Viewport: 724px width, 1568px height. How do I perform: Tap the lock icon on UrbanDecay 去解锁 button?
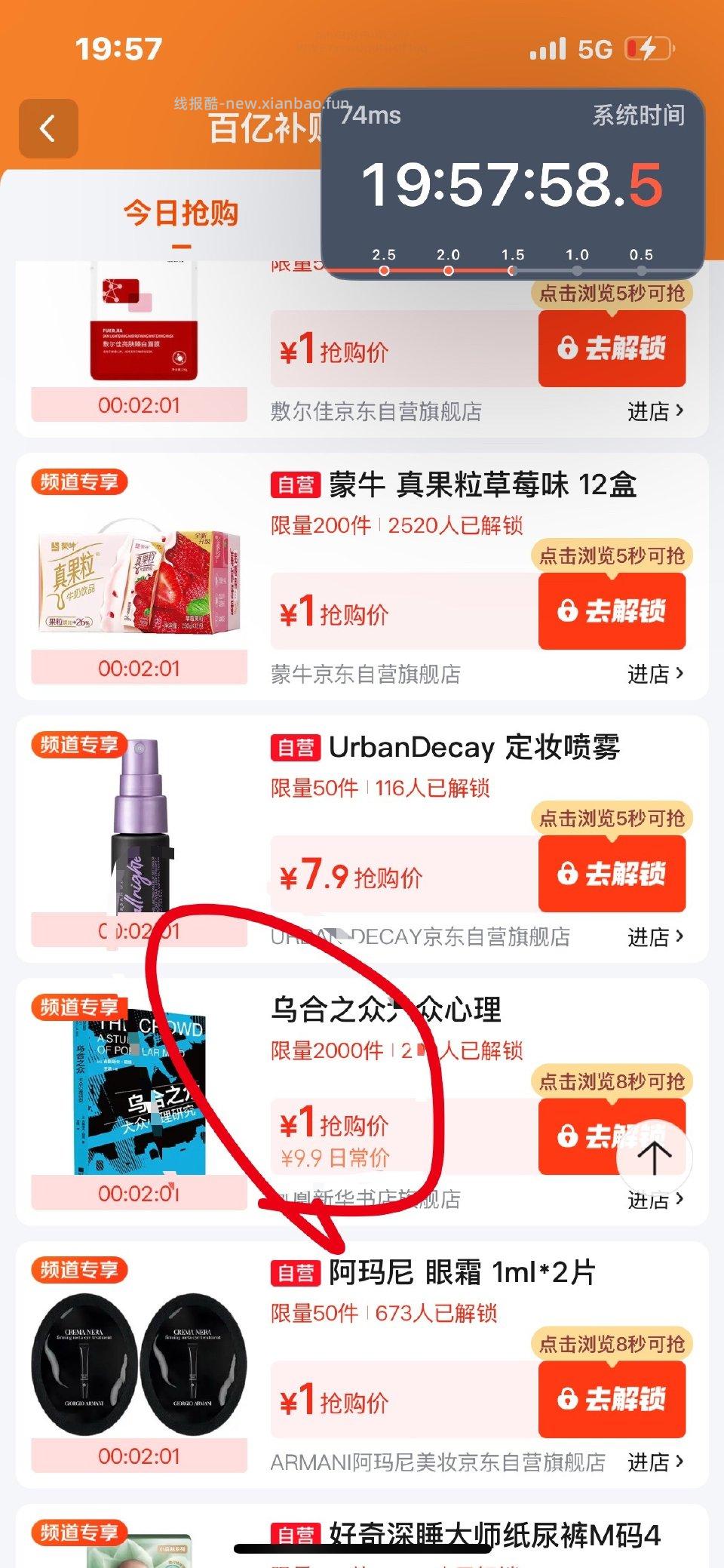point(567,875)
